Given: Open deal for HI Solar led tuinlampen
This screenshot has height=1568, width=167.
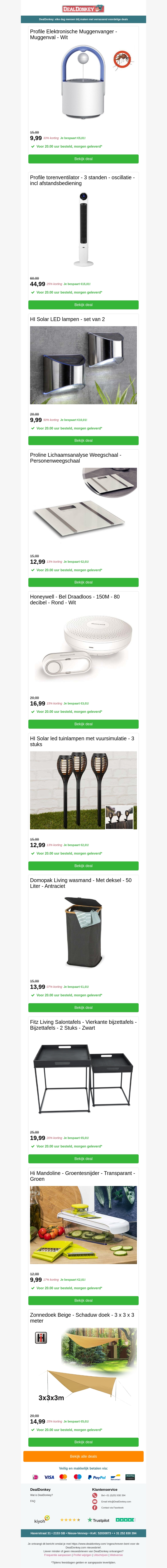Looking at the screenshot, I should pos(83,866).
